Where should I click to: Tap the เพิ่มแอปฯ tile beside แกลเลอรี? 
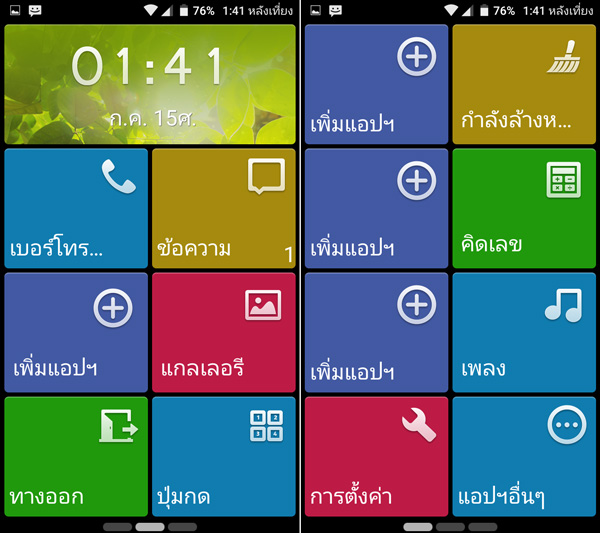pyautogui.click(x=76, y=332)
